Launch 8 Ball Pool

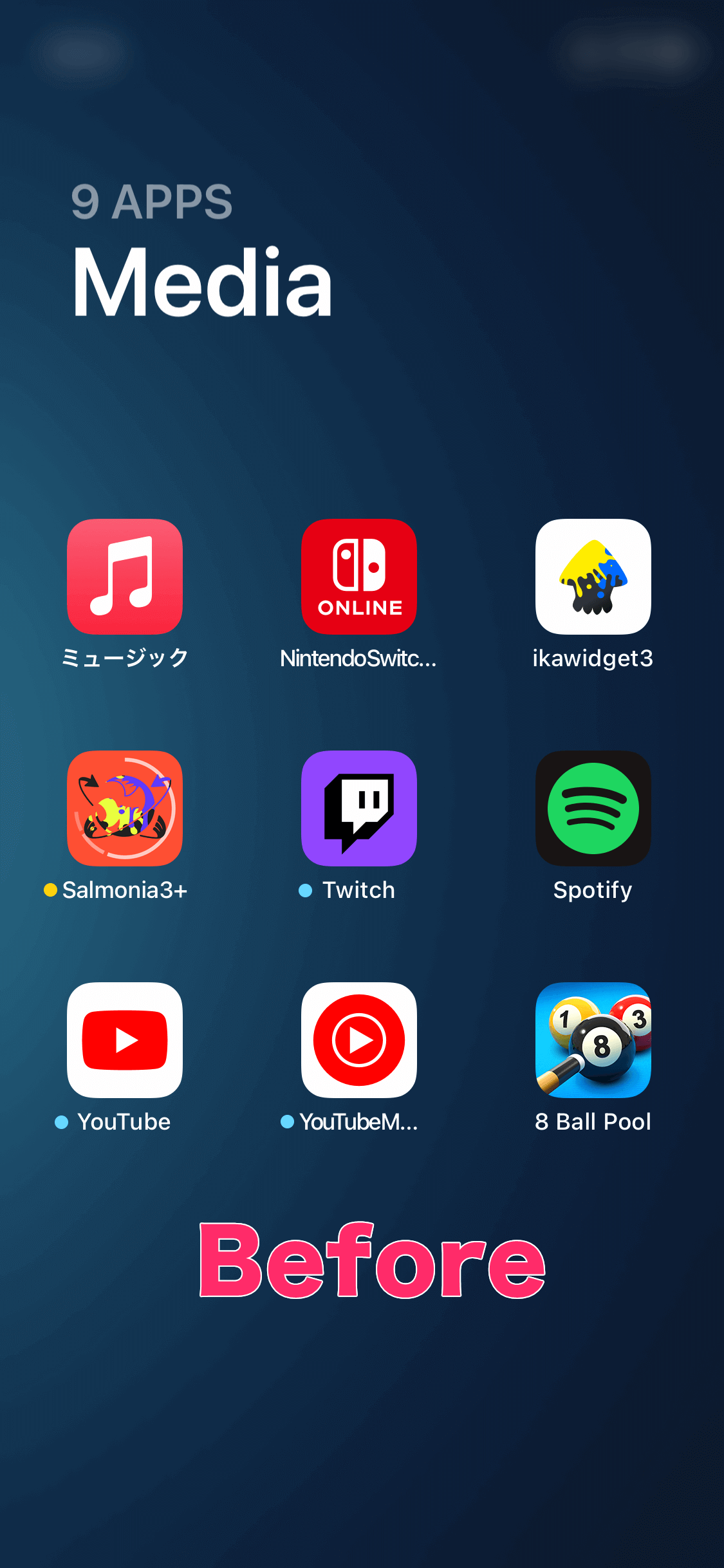[x=593, y=1040]
